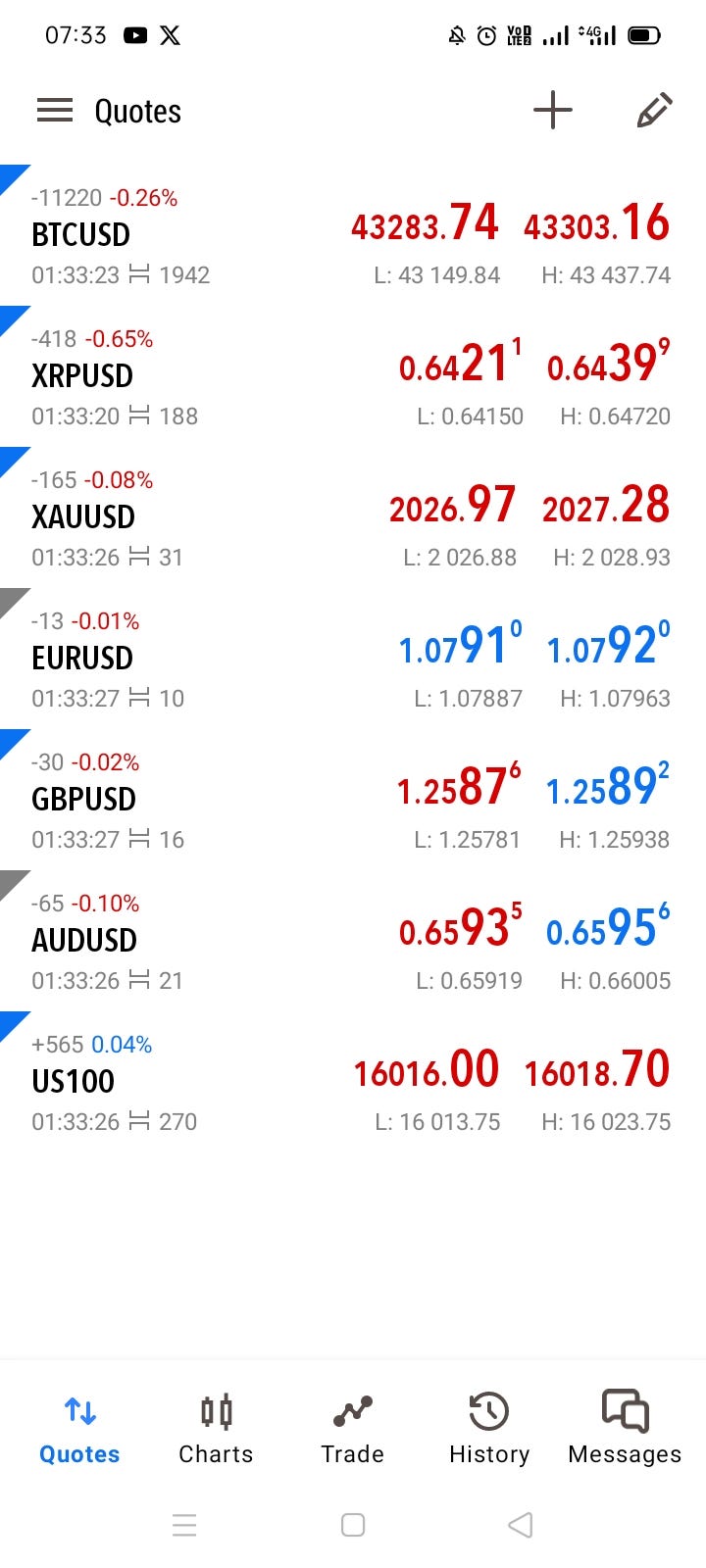Open the US100 index quote
The image size is (706, 1568).
coord(353,1083)
